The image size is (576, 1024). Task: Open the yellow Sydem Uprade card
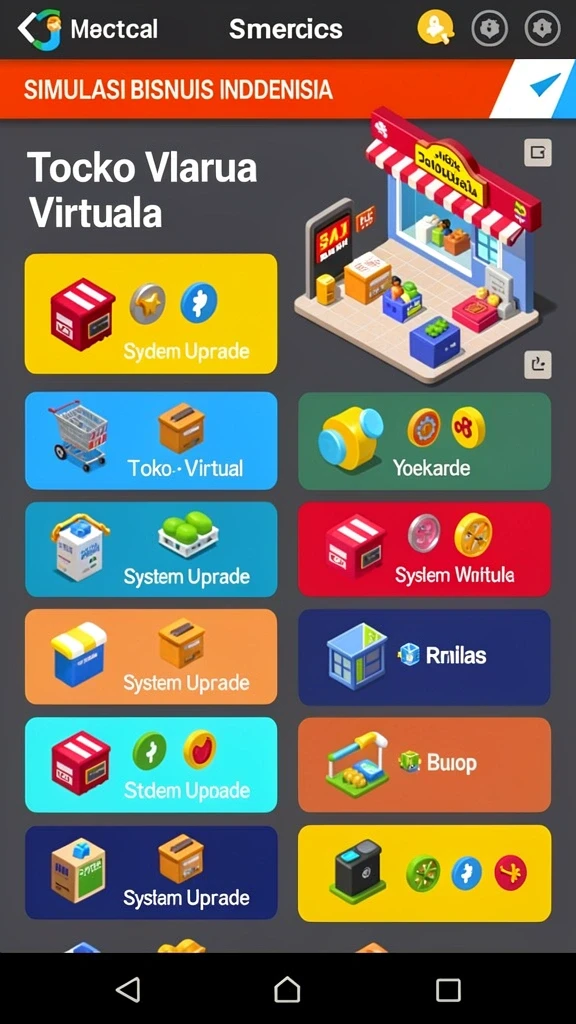[151, 314]
